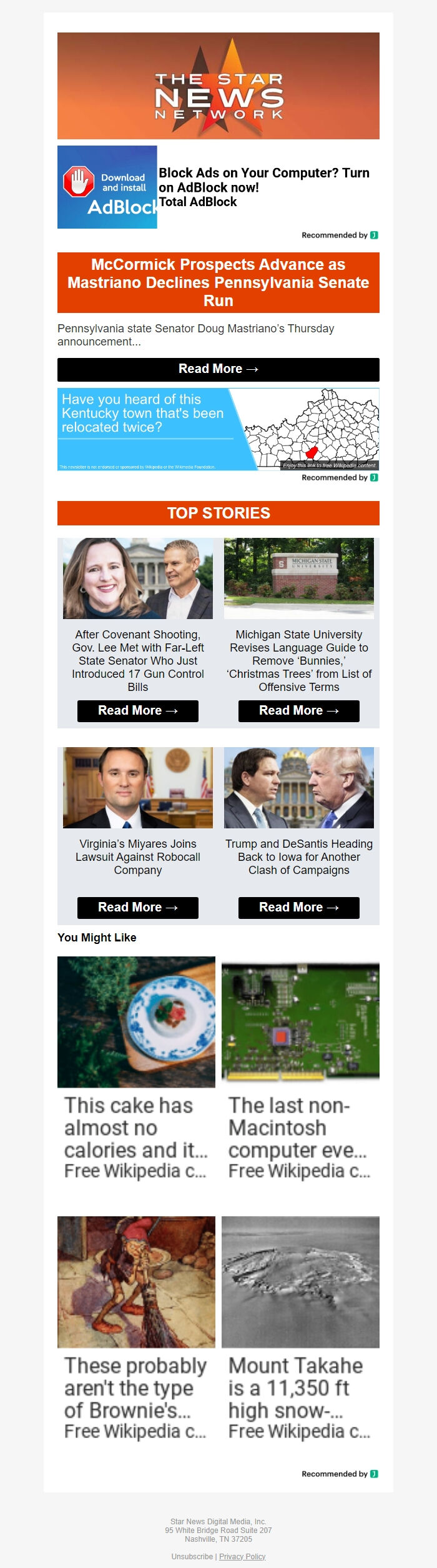Viewport: 437px width, 1568px height.
Task: Open the Kentucky town Wikipedia banner
Action: [218, 429]
